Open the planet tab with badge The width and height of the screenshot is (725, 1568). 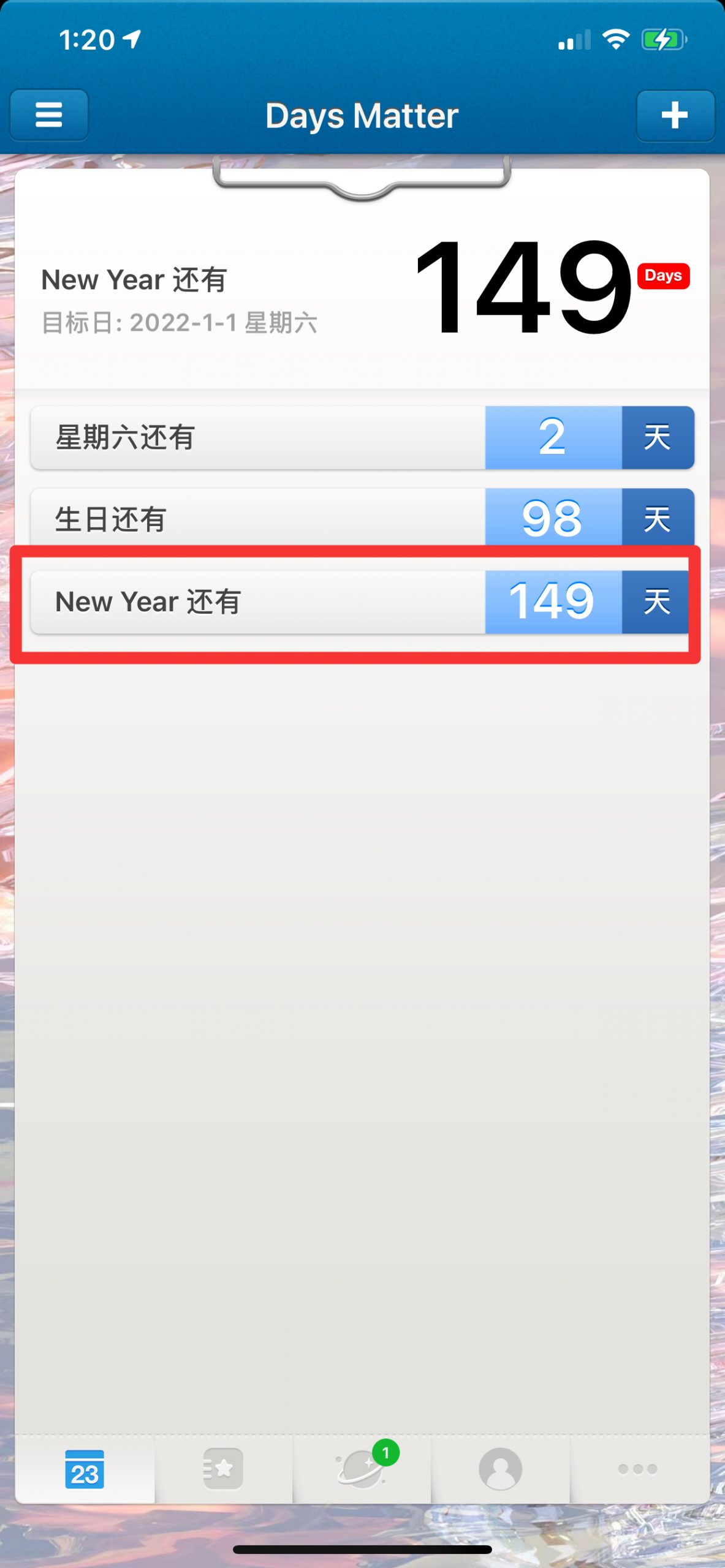pyautogui.click(x=362, y=1469)
